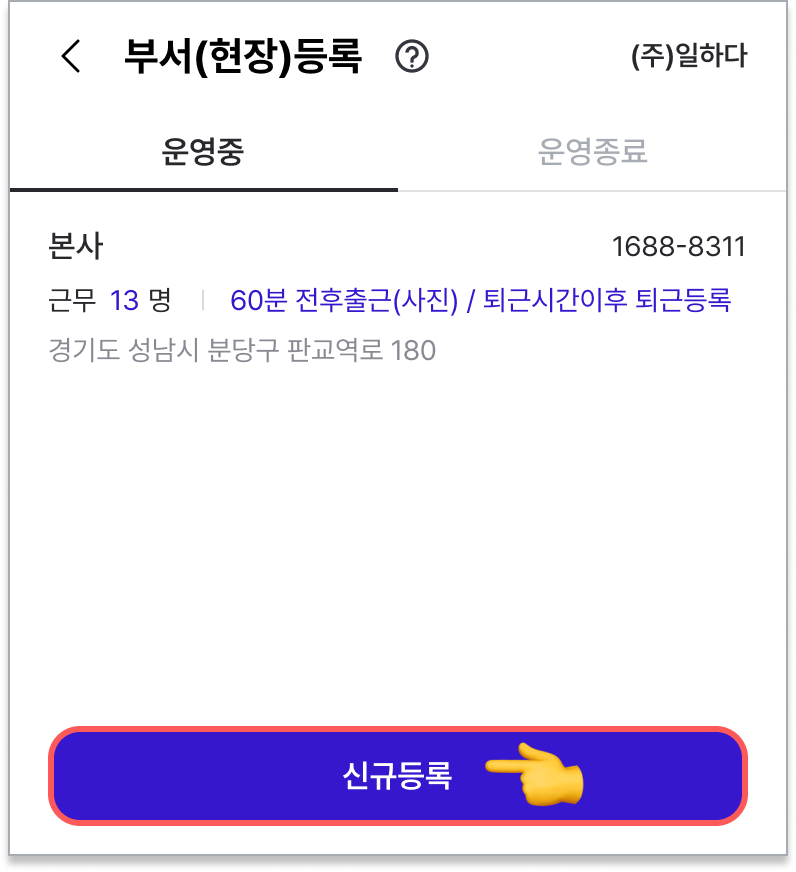Screen dimensions: 796x872
Task: Go back using the arrow
Action: point(70,57)
